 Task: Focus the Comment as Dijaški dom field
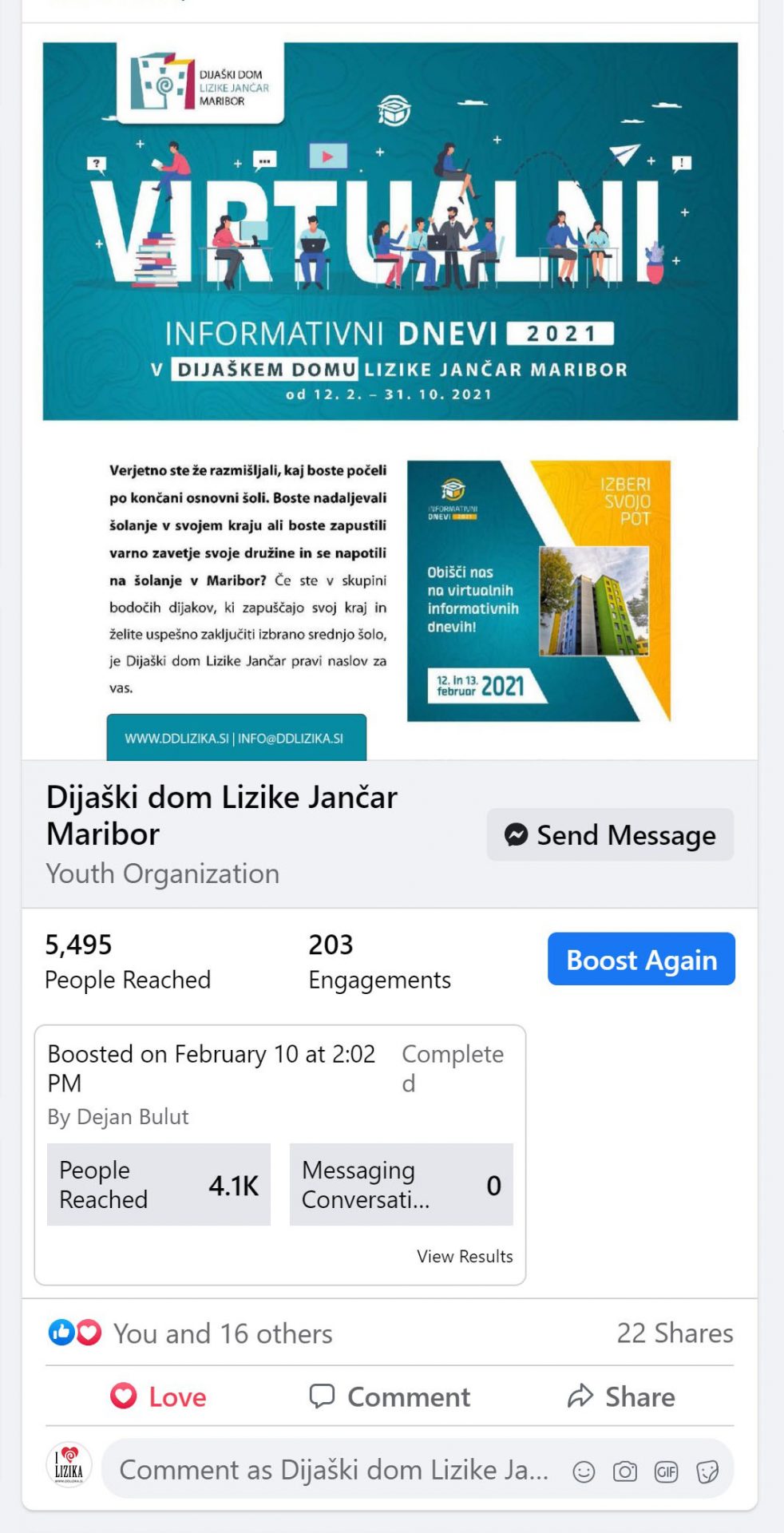(x=334, y=1470)
